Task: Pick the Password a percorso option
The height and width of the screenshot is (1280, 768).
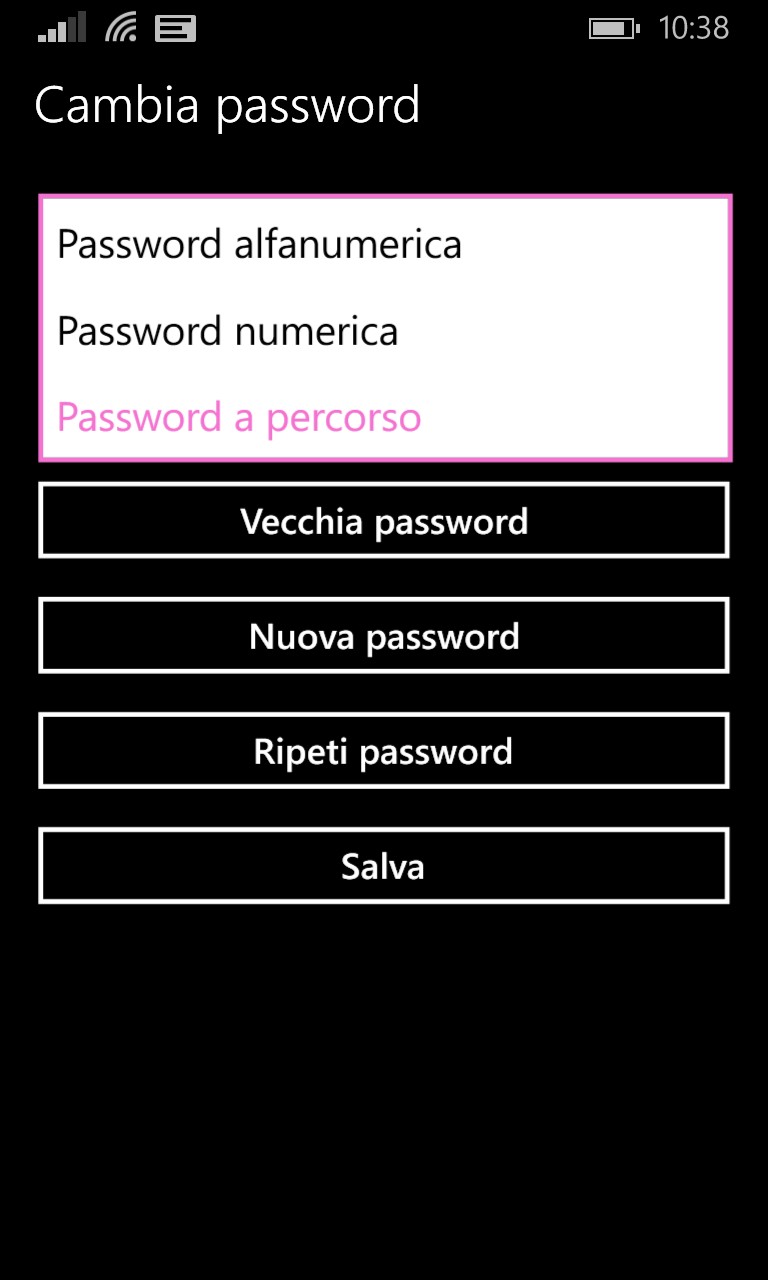Action: (385, 417)
